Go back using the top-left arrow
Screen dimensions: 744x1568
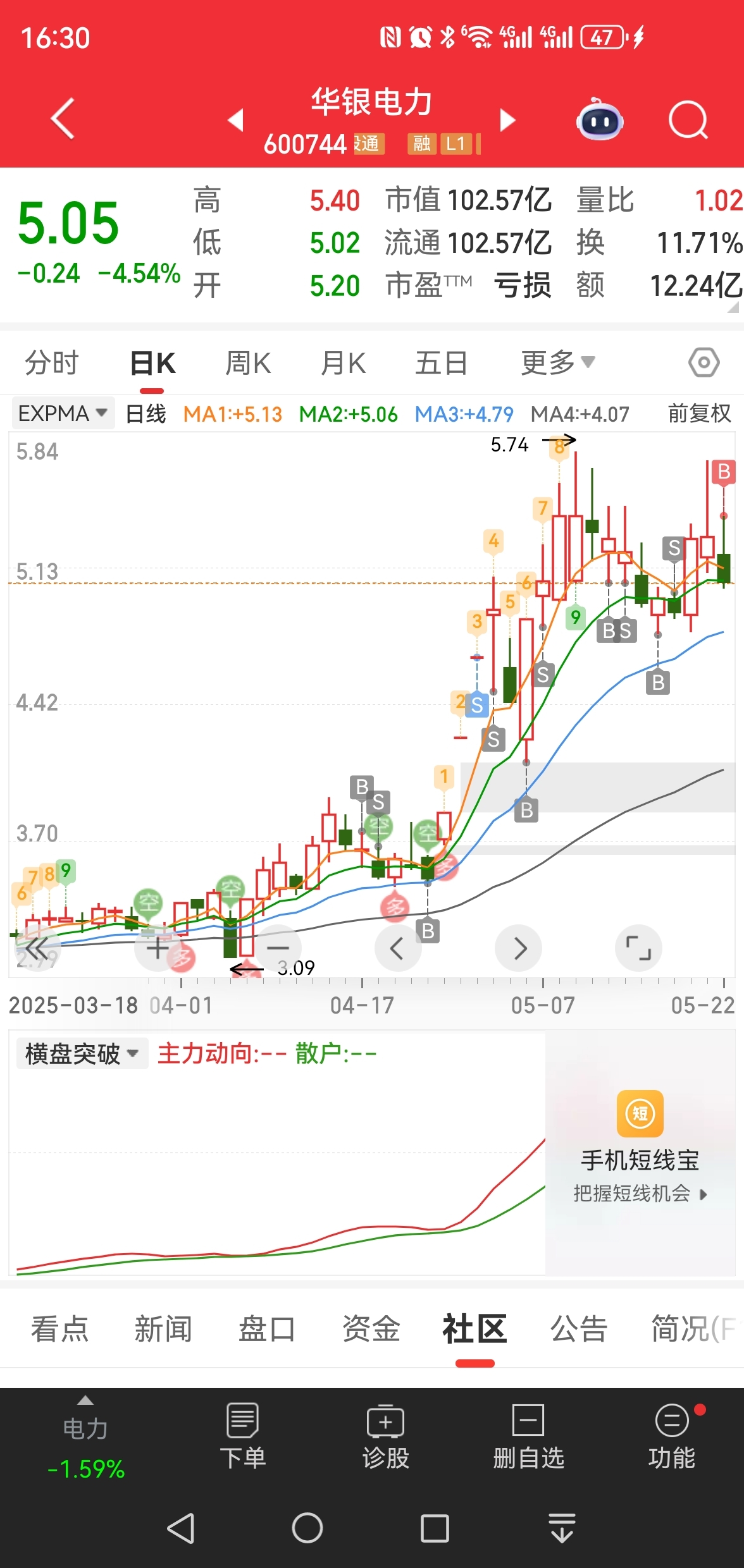pos(63,118)
